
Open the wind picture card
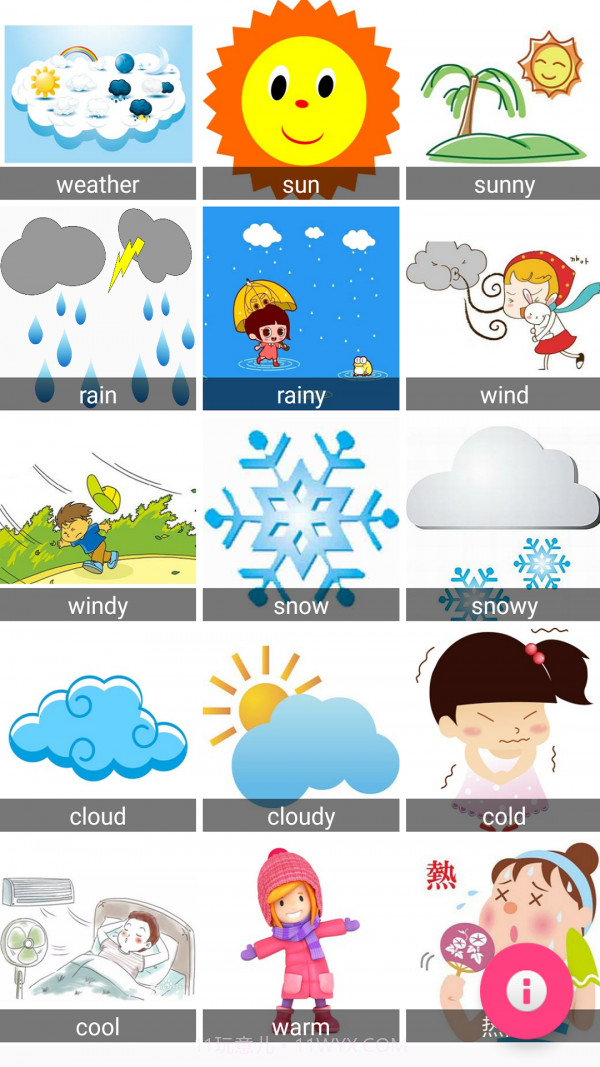(x=503, y=308)
